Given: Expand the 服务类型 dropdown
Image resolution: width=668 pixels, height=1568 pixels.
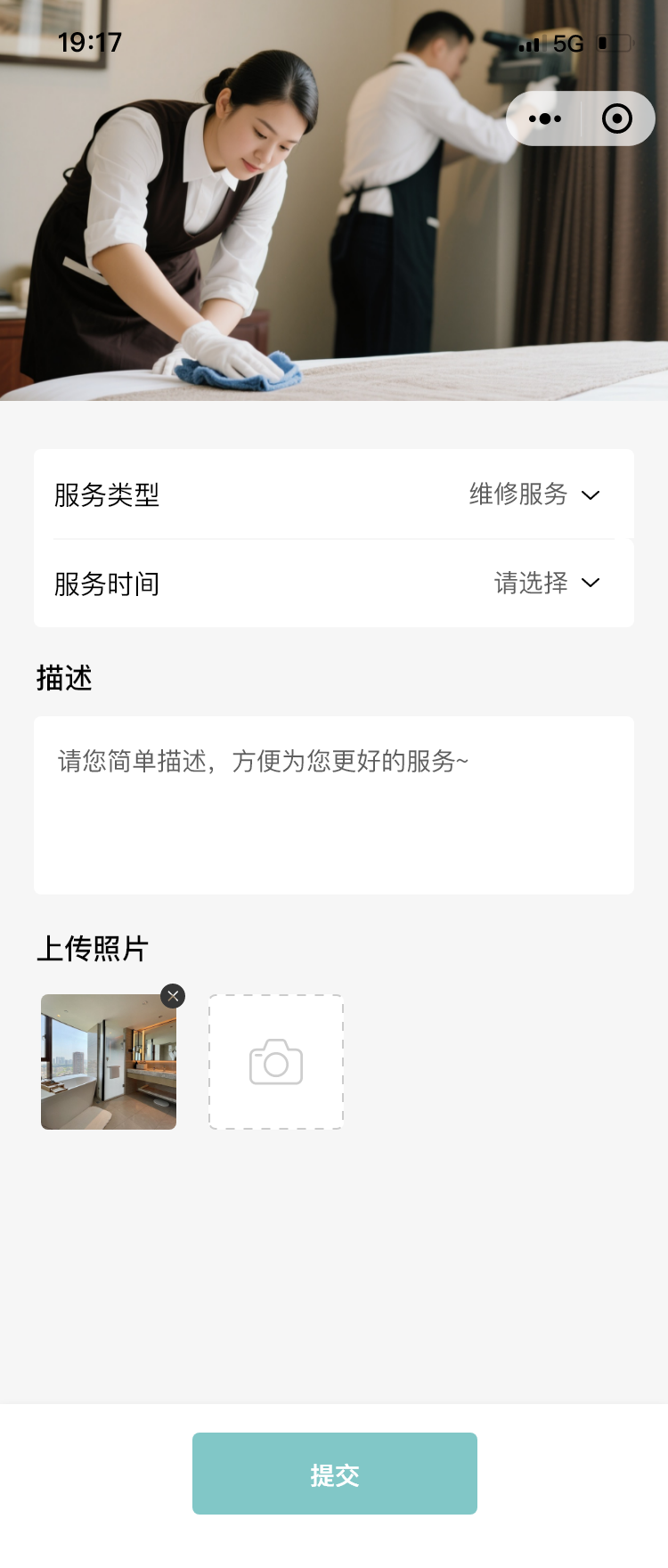Looking at the screenshot, I should [x=534, y=494].
